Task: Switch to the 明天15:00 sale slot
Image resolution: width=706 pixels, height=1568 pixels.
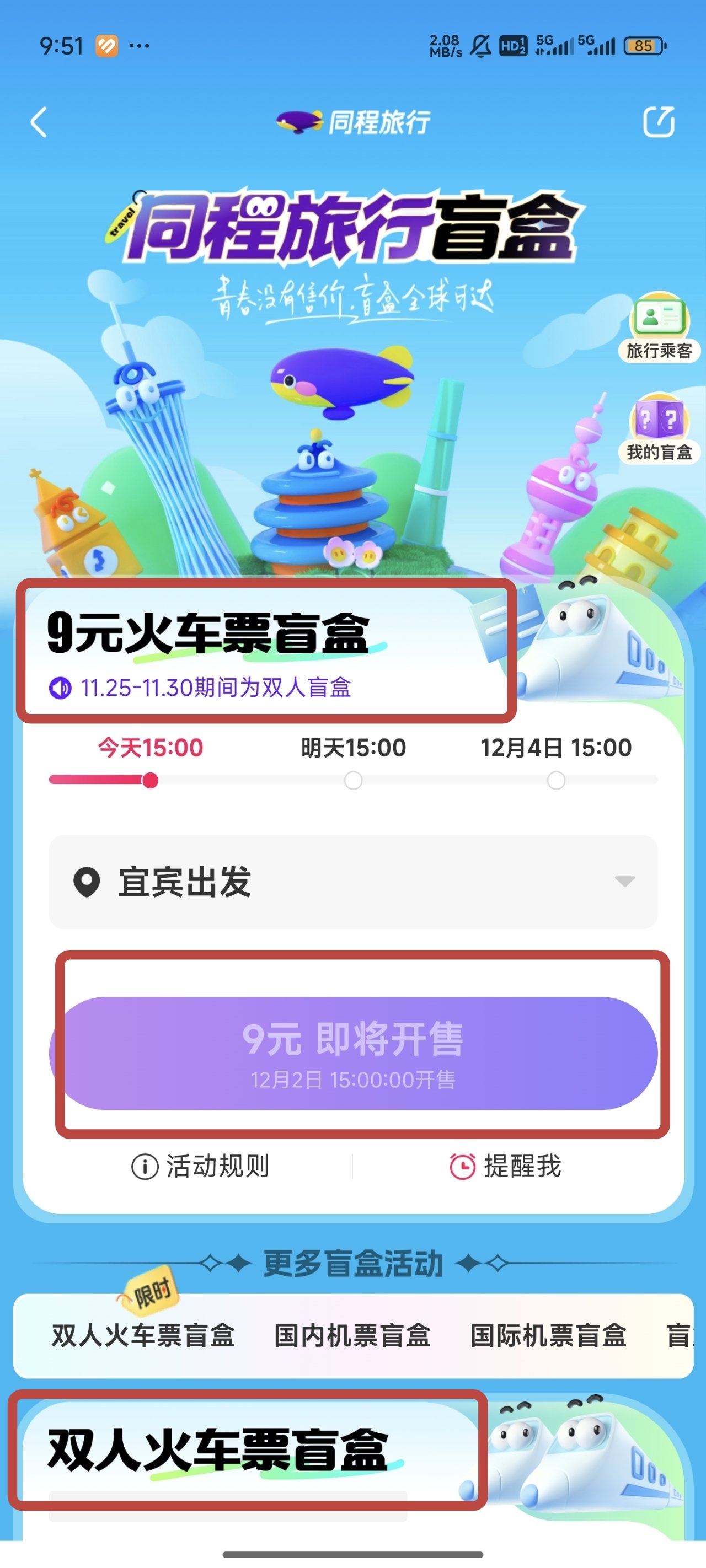Action: 354,749
